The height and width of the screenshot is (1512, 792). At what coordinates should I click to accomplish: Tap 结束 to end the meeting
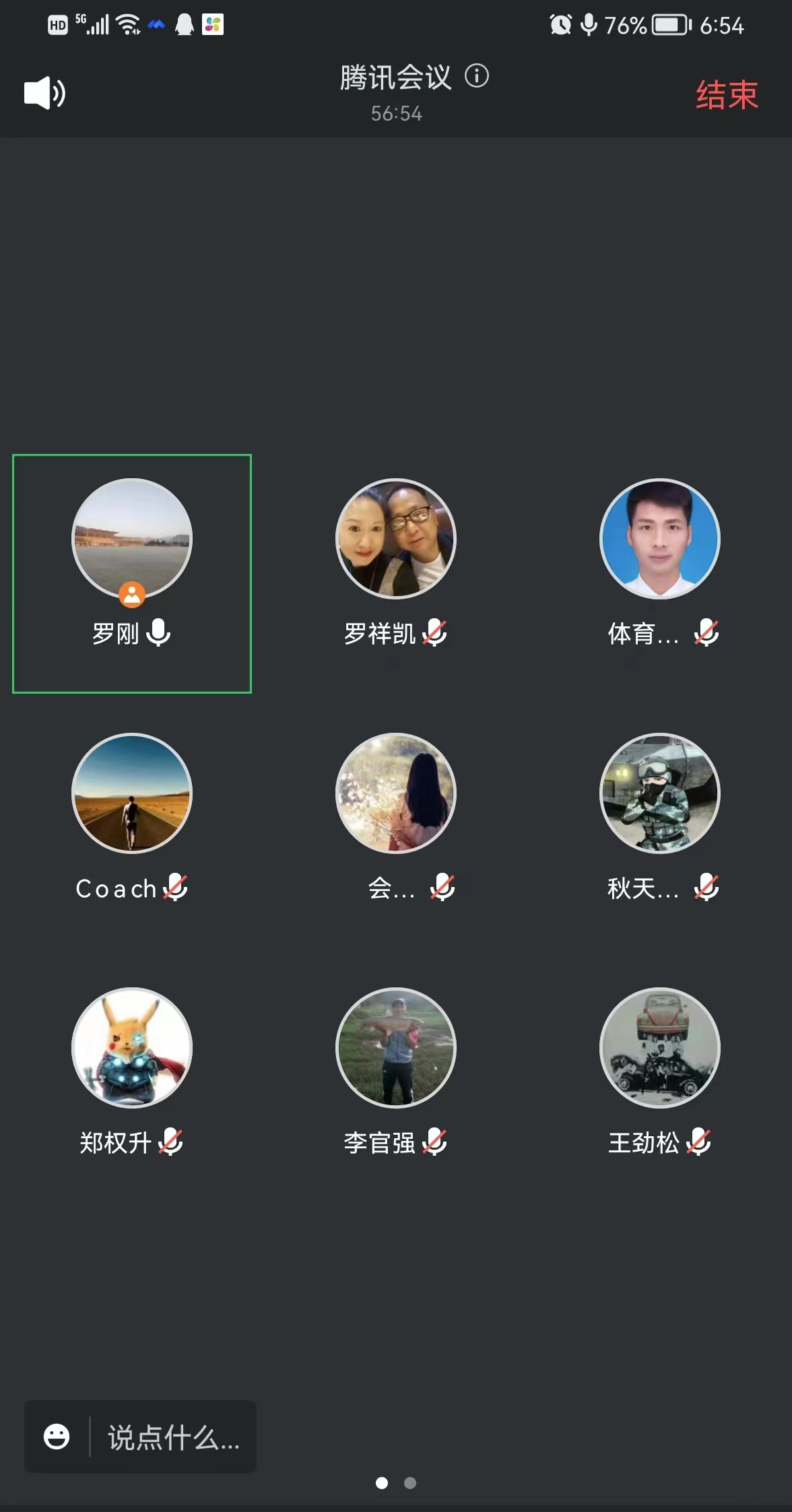(x=726, y=95)
